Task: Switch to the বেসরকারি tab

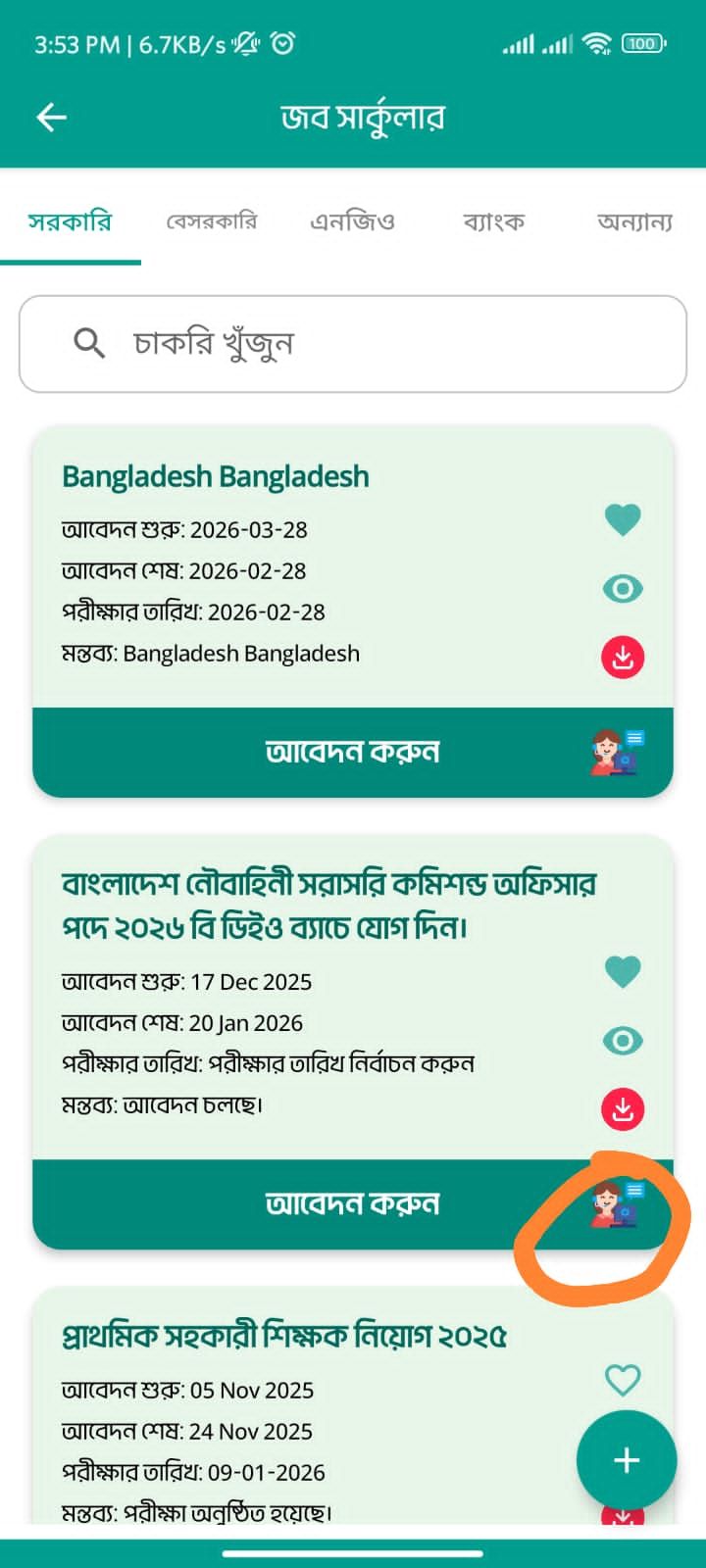Action: (x=211, y=221)
